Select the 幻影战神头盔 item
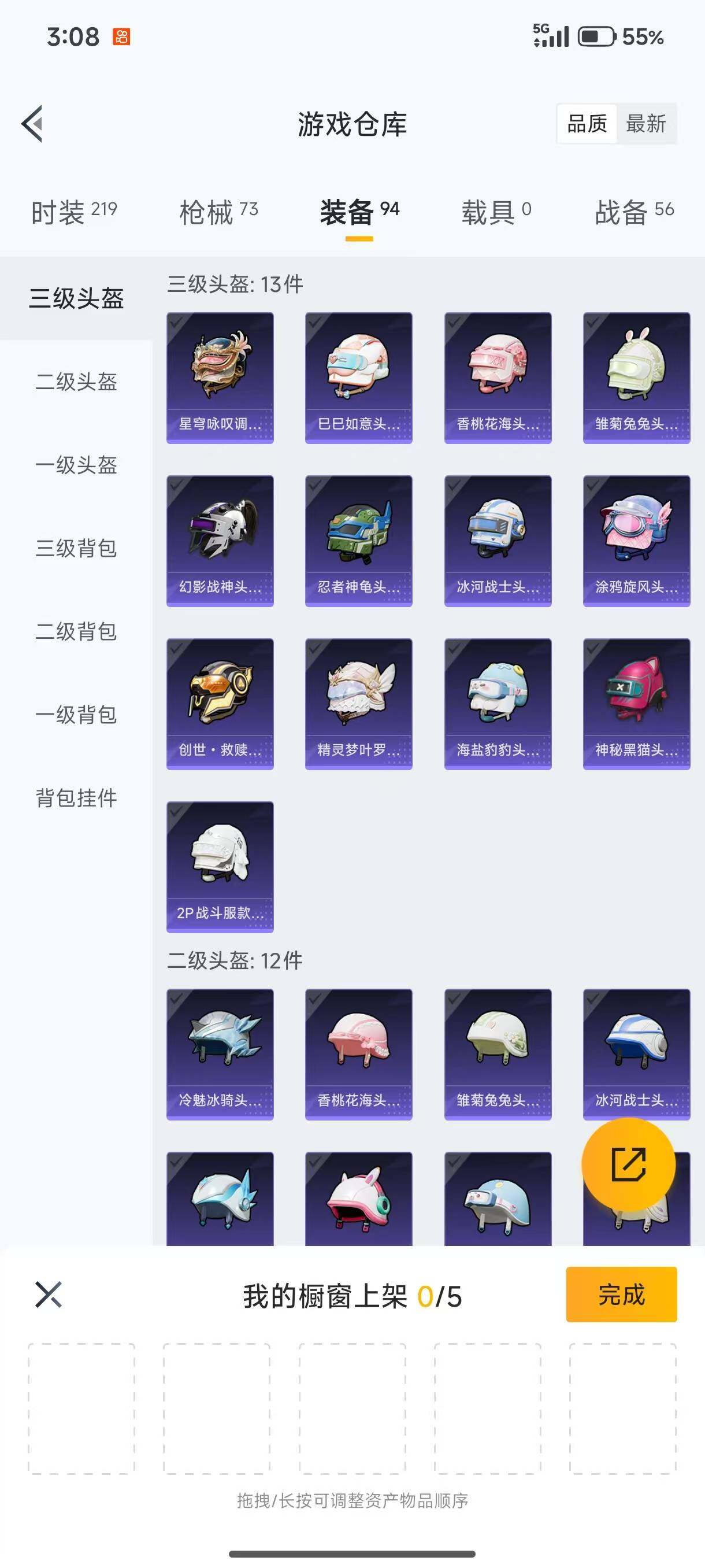Image resolution: width=705 pixels, height=1568 pixels. [220, 541]
